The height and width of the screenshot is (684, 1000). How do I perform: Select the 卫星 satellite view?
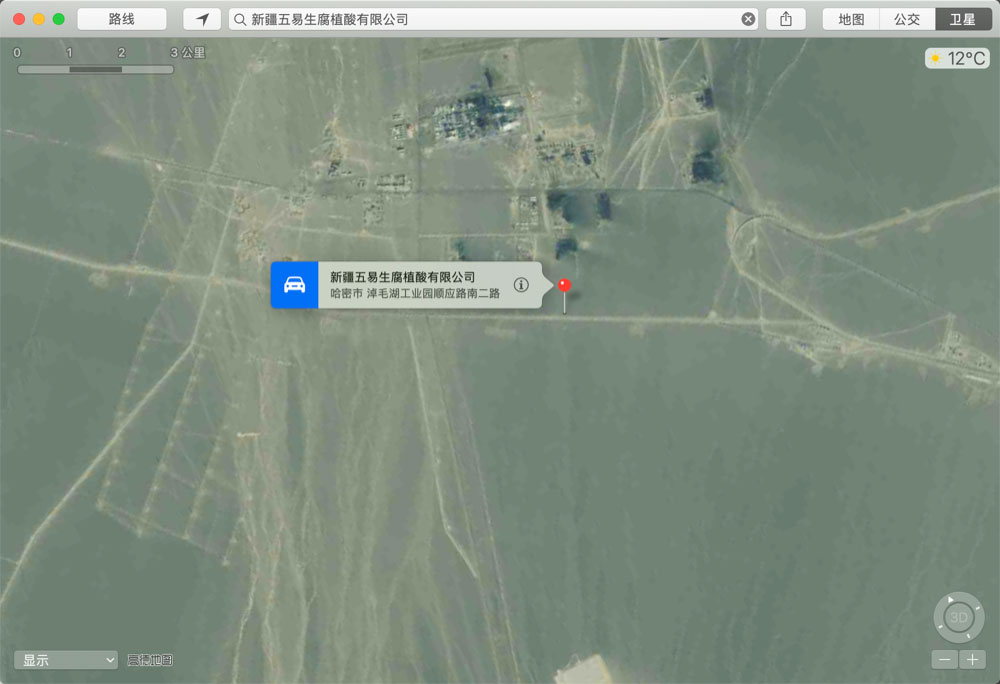coord(963,19)
